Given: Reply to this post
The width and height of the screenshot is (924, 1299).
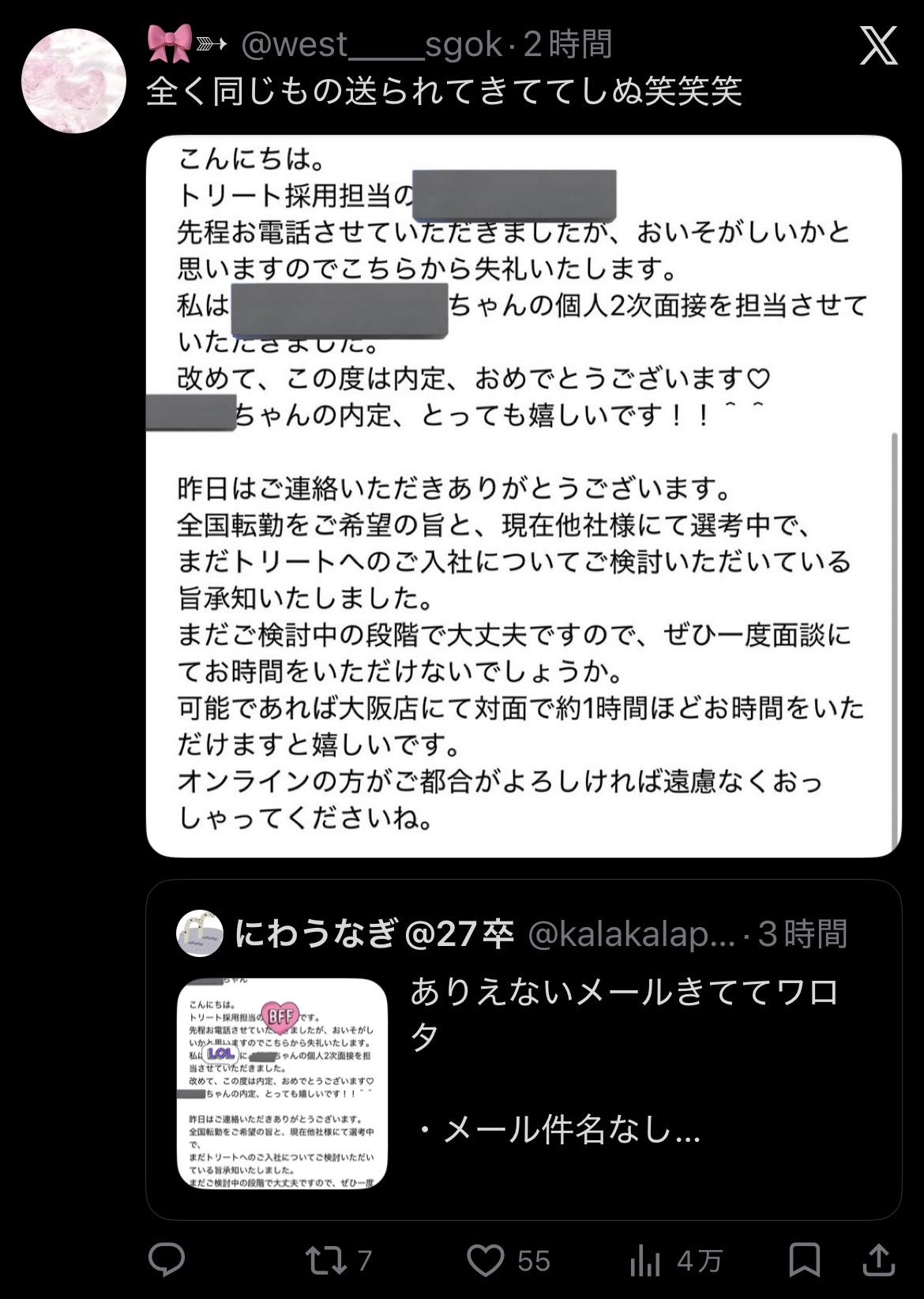Looking at the screenshot, I should 167,1260.
